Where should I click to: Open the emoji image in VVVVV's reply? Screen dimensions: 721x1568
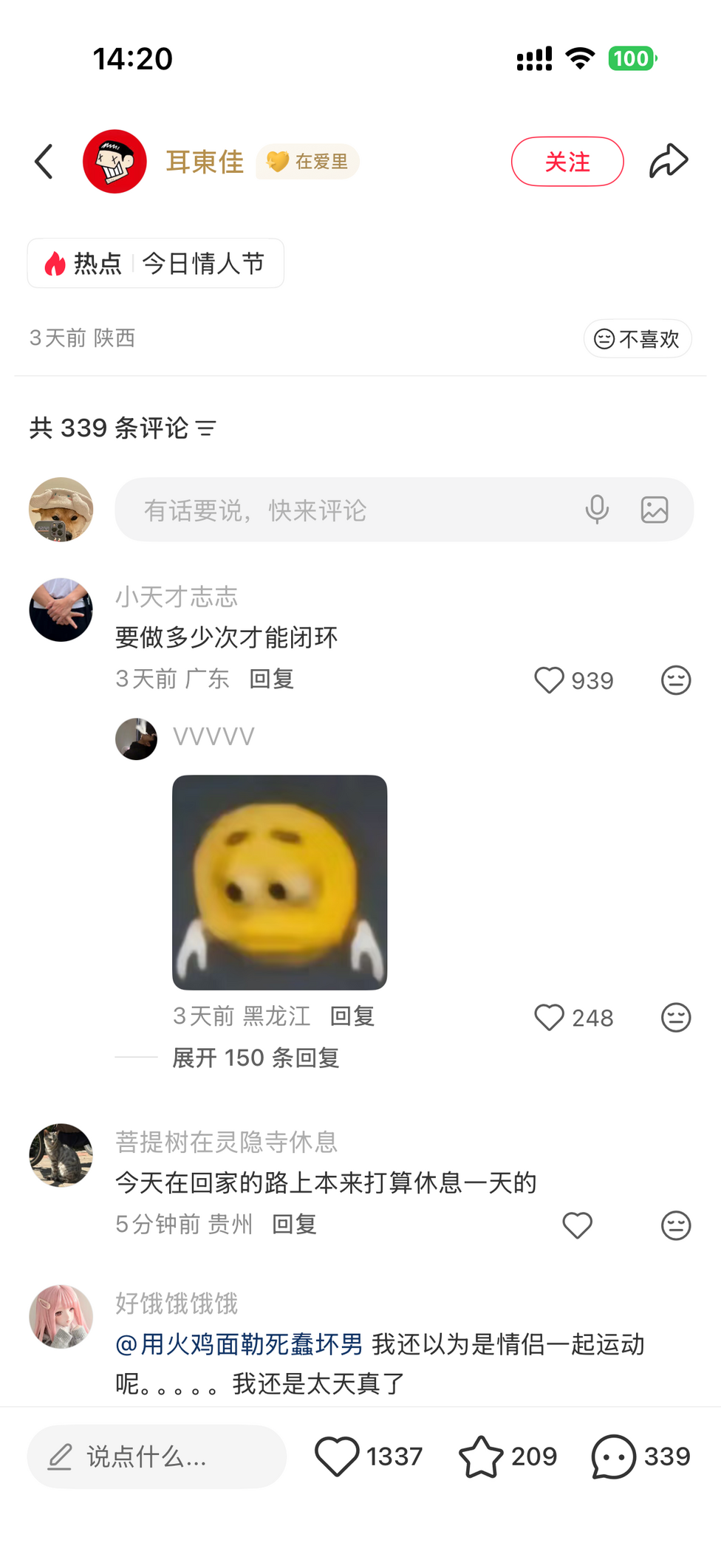click(x=279, y=882)
